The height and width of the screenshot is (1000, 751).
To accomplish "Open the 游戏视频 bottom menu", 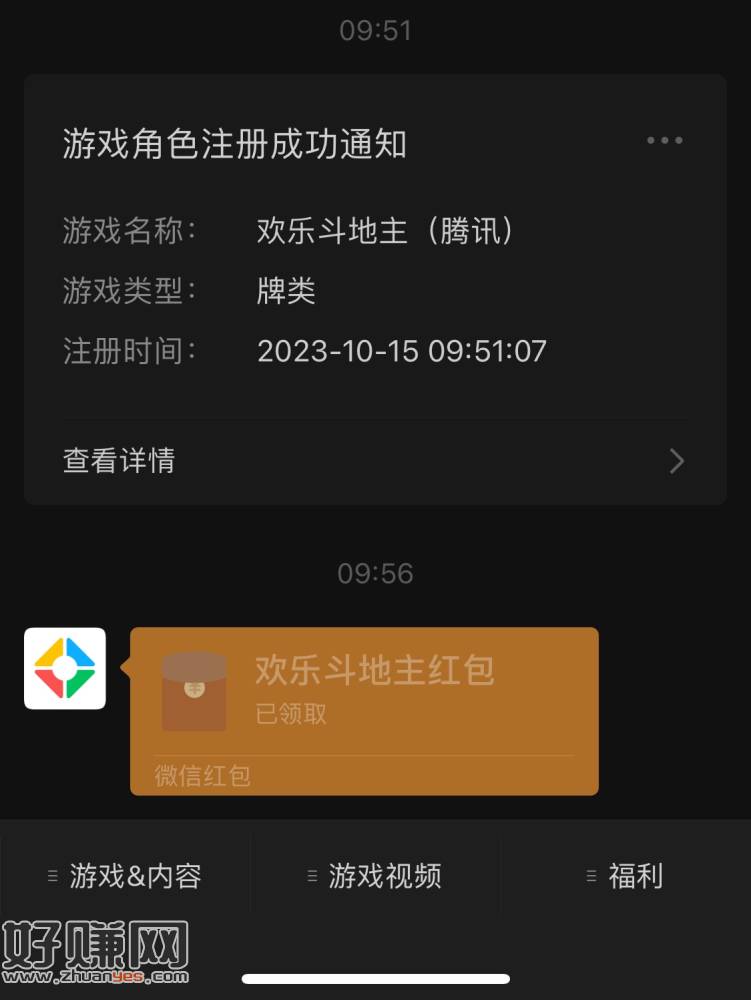I will point(375,877).
